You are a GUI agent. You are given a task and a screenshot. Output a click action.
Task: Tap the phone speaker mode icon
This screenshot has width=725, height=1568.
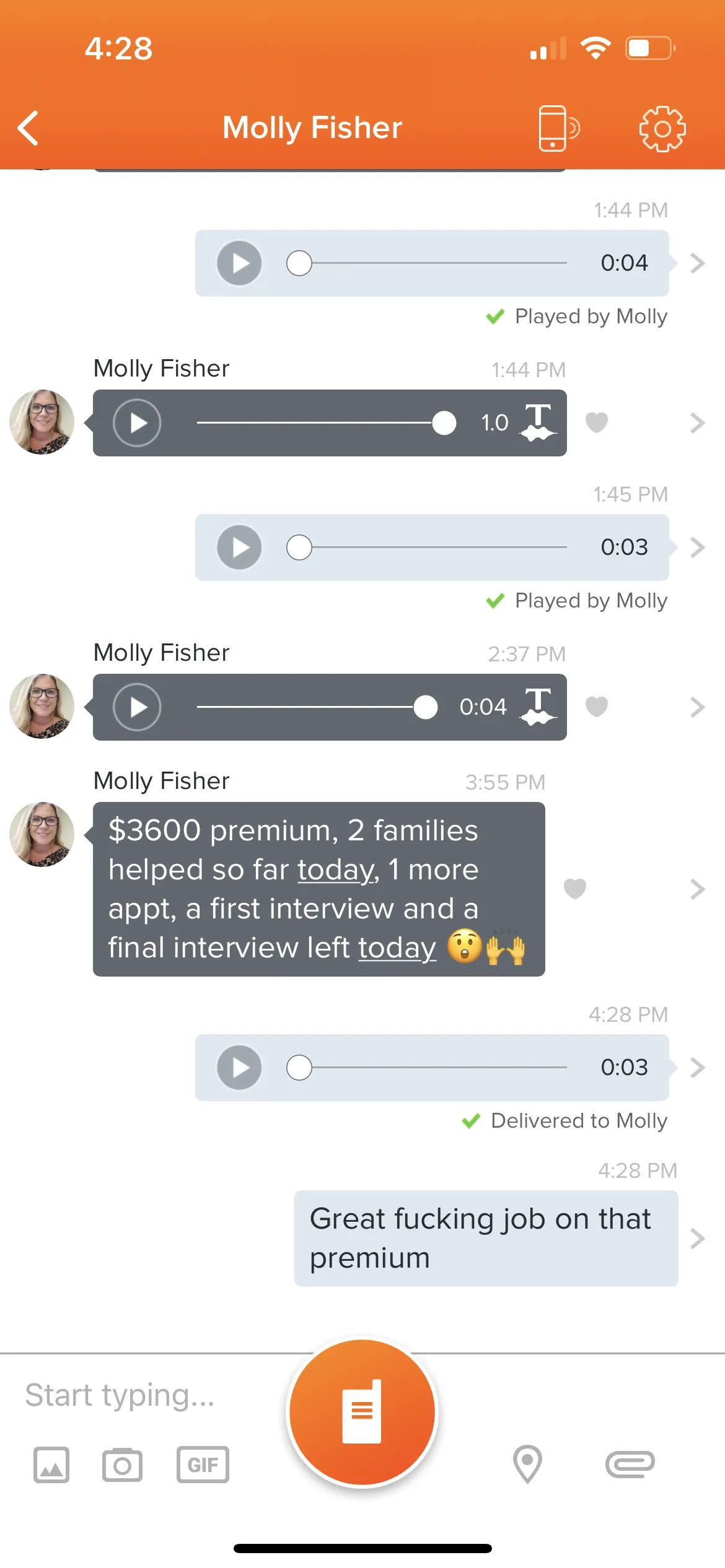[x=559, y=128]
